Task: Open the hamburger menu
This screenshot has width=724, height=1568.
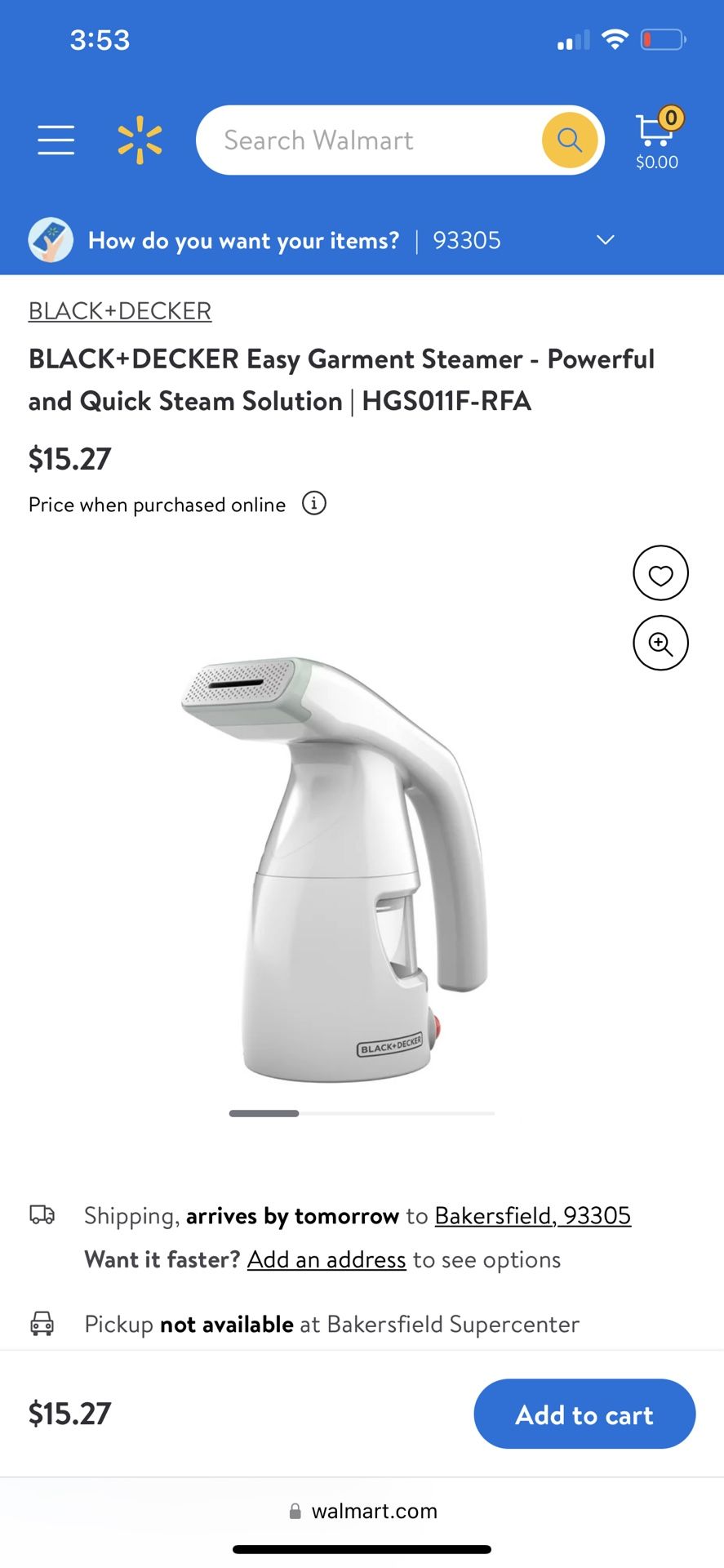Action: point(56,140)
